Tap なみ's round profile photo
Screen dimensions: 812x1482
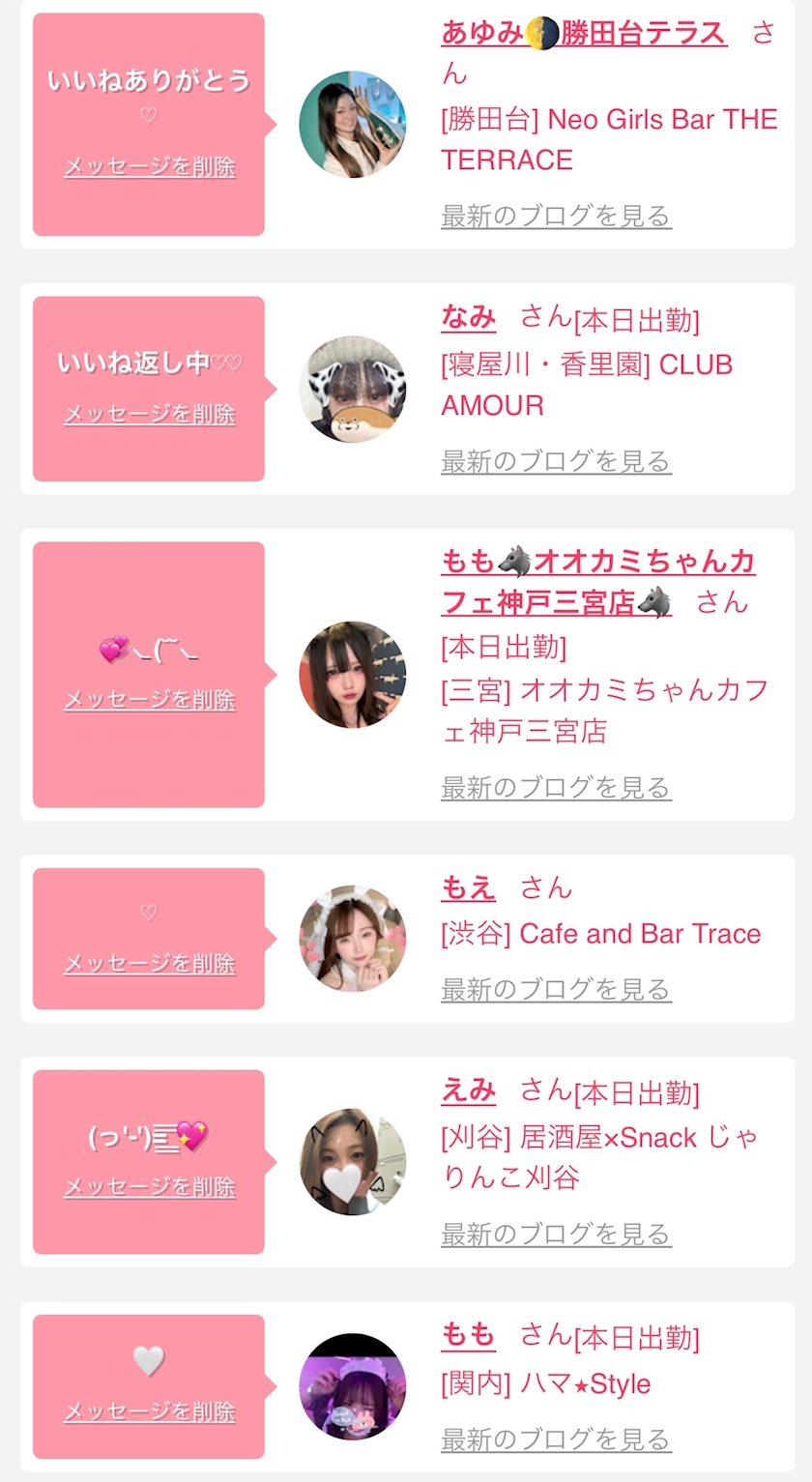(353, 389)
